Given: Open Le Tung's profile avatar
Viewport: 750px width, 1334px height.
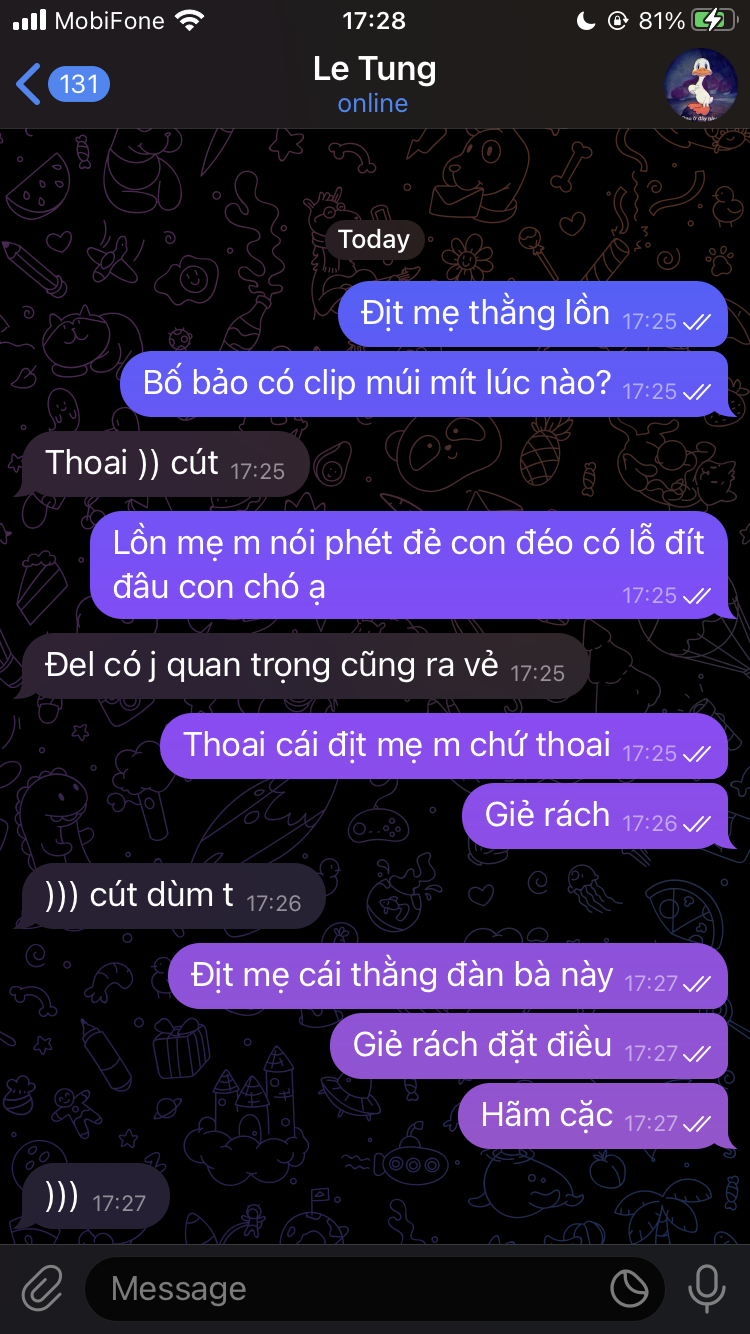Looking at the screenshot, I should pos(701,84).
